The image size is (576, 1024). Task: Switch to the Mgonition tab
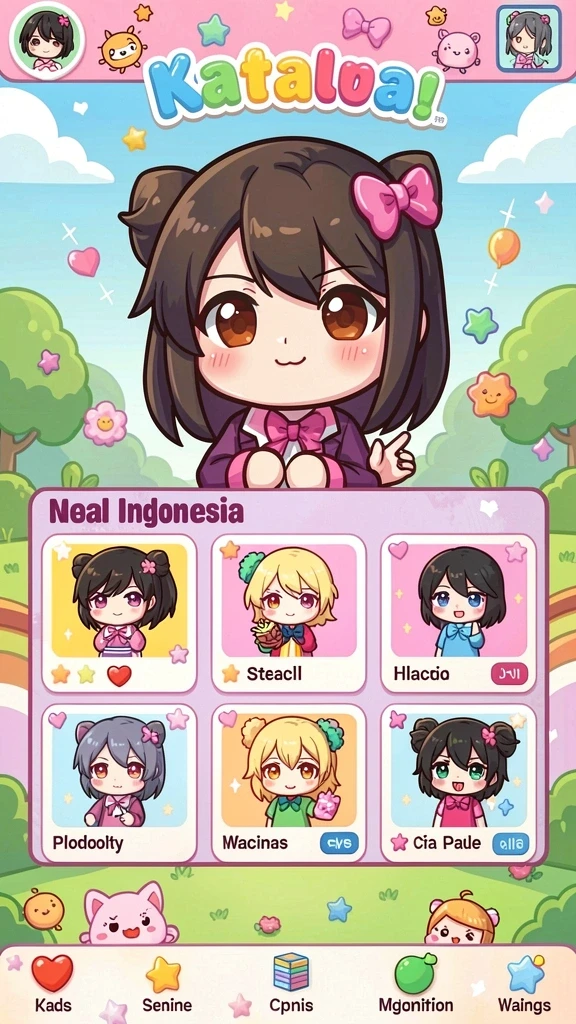(415, 983)
